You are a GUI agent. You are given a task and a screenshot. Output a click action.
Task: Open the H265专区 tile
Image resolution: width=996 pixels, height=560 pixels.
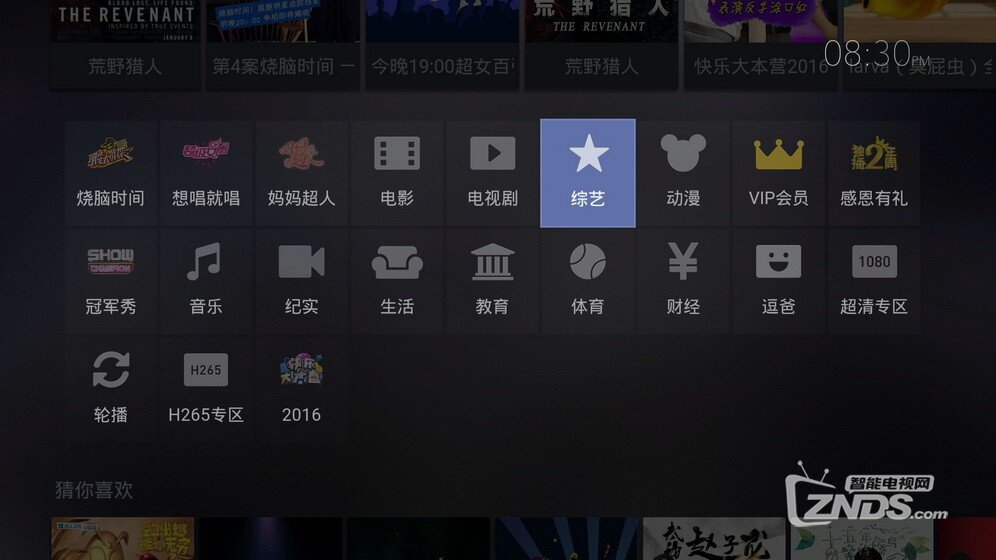click(x=206, y=389)
